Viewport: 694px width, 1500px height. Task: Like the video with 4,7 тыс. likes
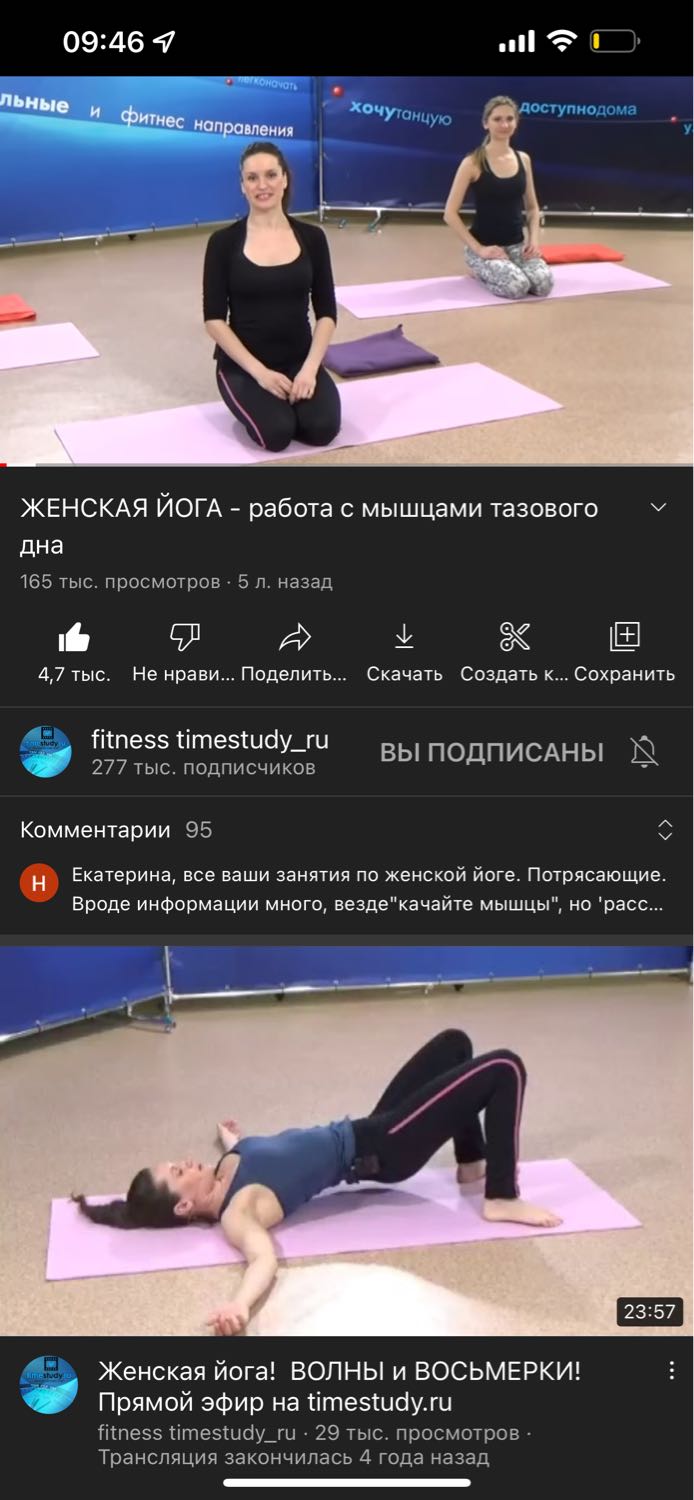coord(74,651)
